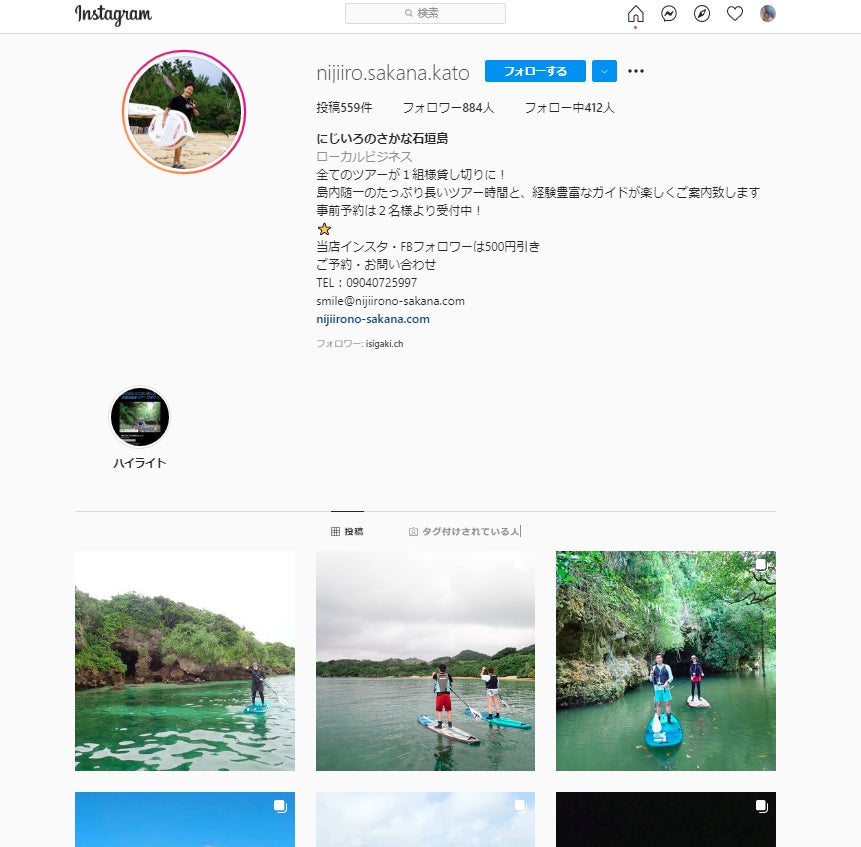View the フォロー中412人 following list
The image size is (861, 847).
tap(569, 107)
